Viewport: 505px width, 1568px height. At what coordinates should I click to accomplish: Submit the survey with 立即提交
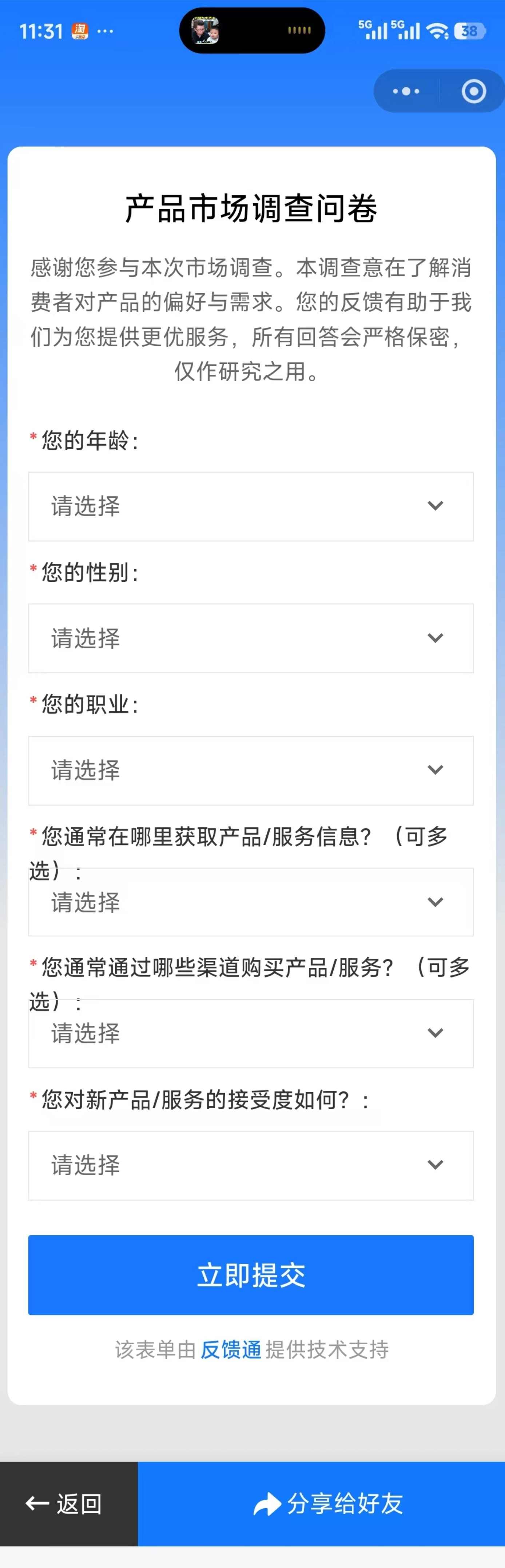pyautogui.click(x=251, y=1275)
